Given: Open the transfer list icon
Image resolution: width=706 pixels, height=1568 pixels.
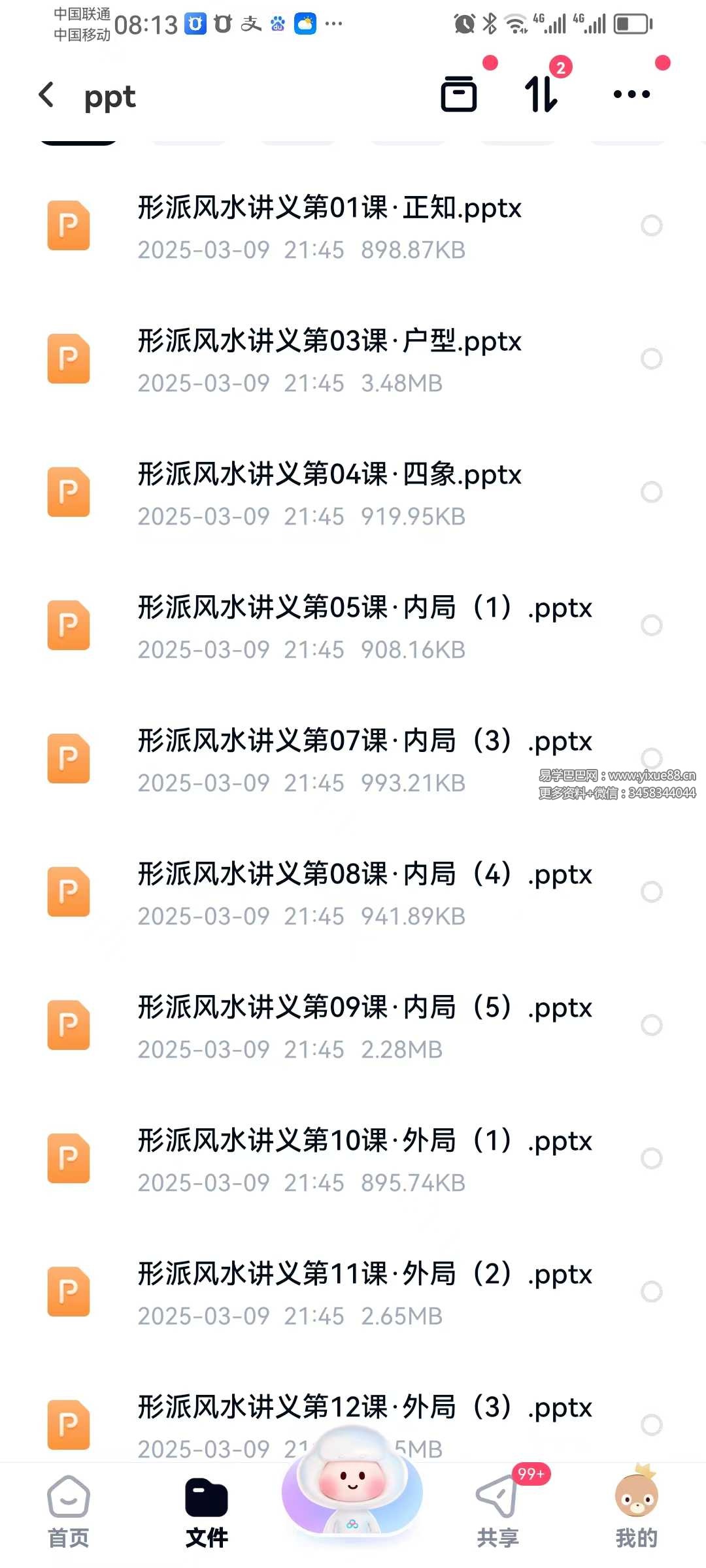Looking at the screenshot, I should click(x=541, y=94).
